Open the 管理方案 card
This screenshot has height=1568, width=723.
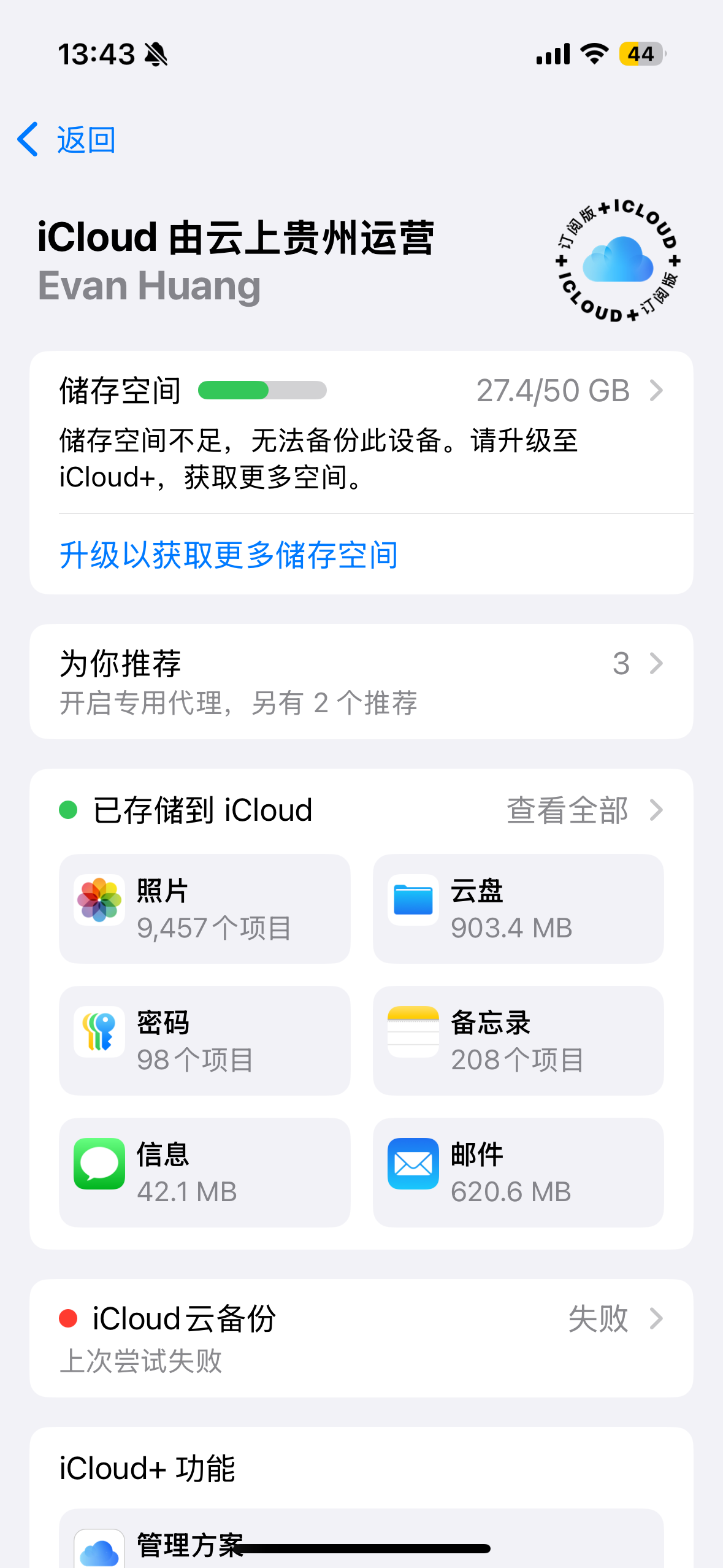pos(361,1540)
